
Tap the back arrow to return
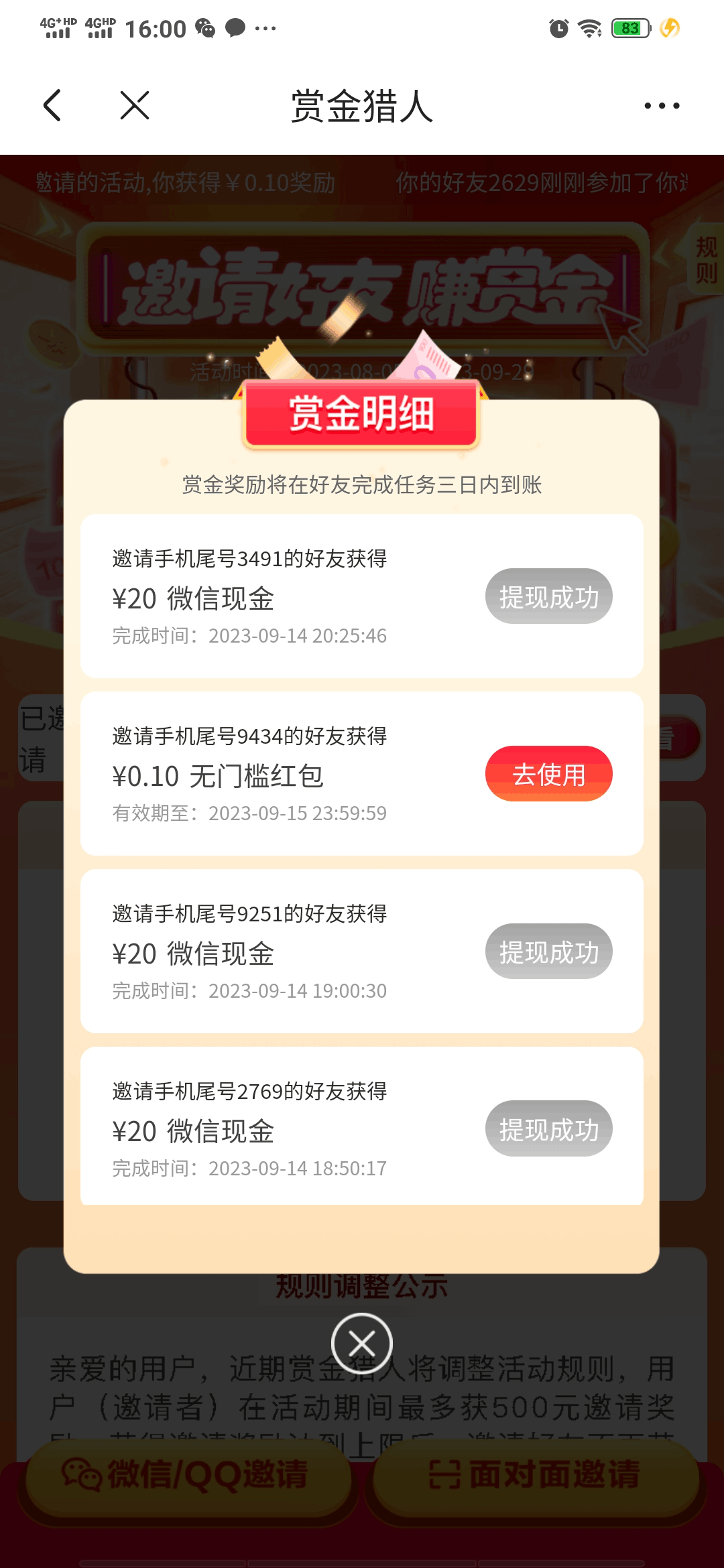(x=52, y=105)
